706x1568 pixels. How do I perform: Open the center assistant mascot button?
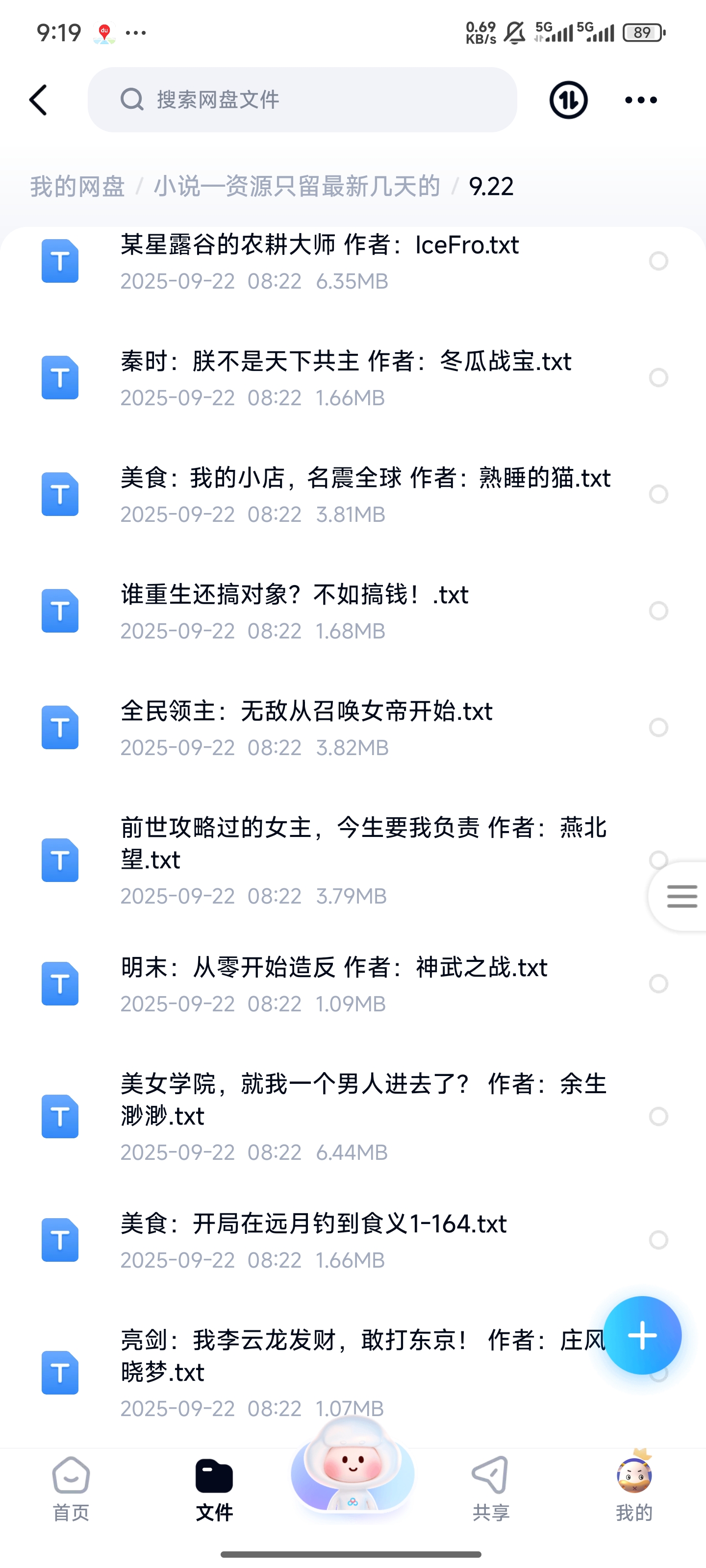353,1469
